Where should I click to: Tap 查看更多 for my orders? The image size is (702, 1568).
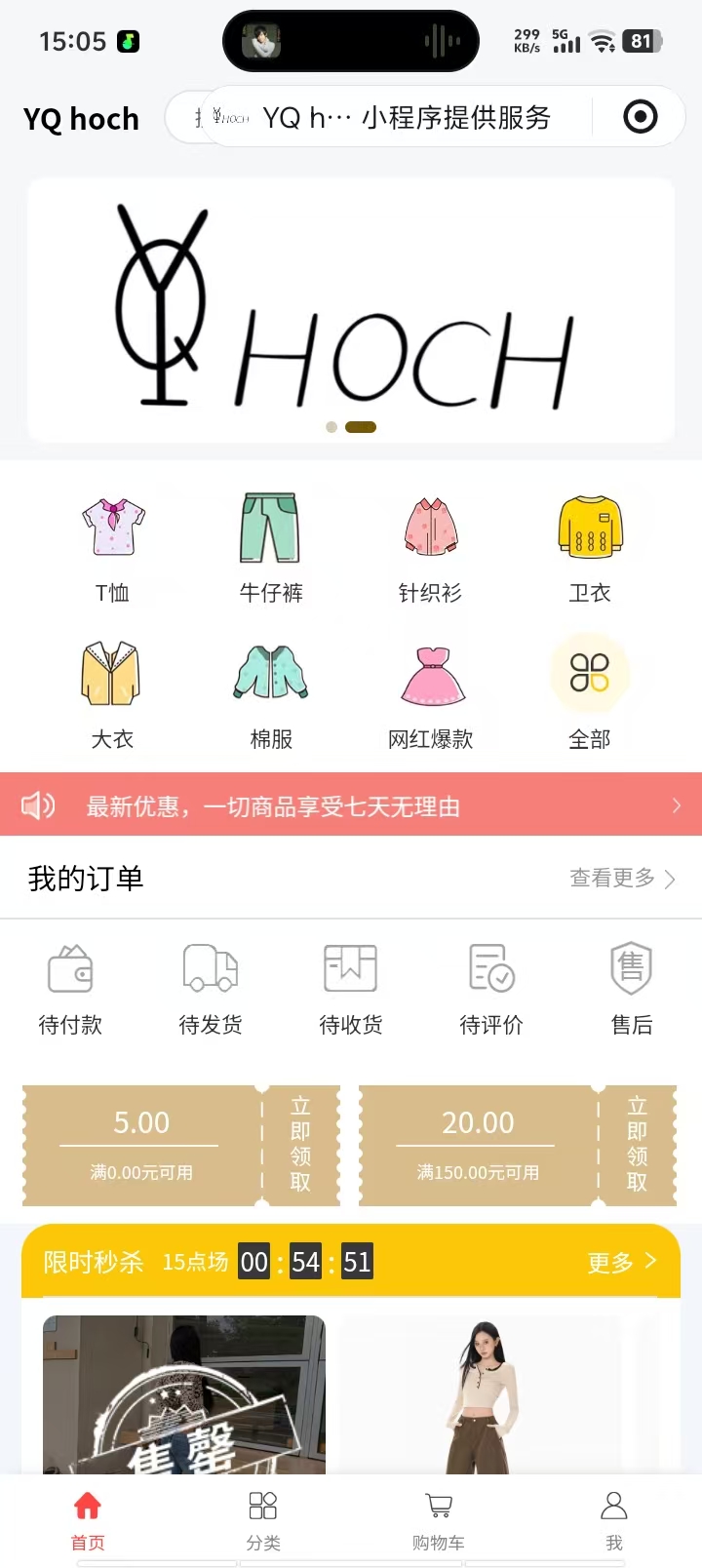(x=622, y=879)
